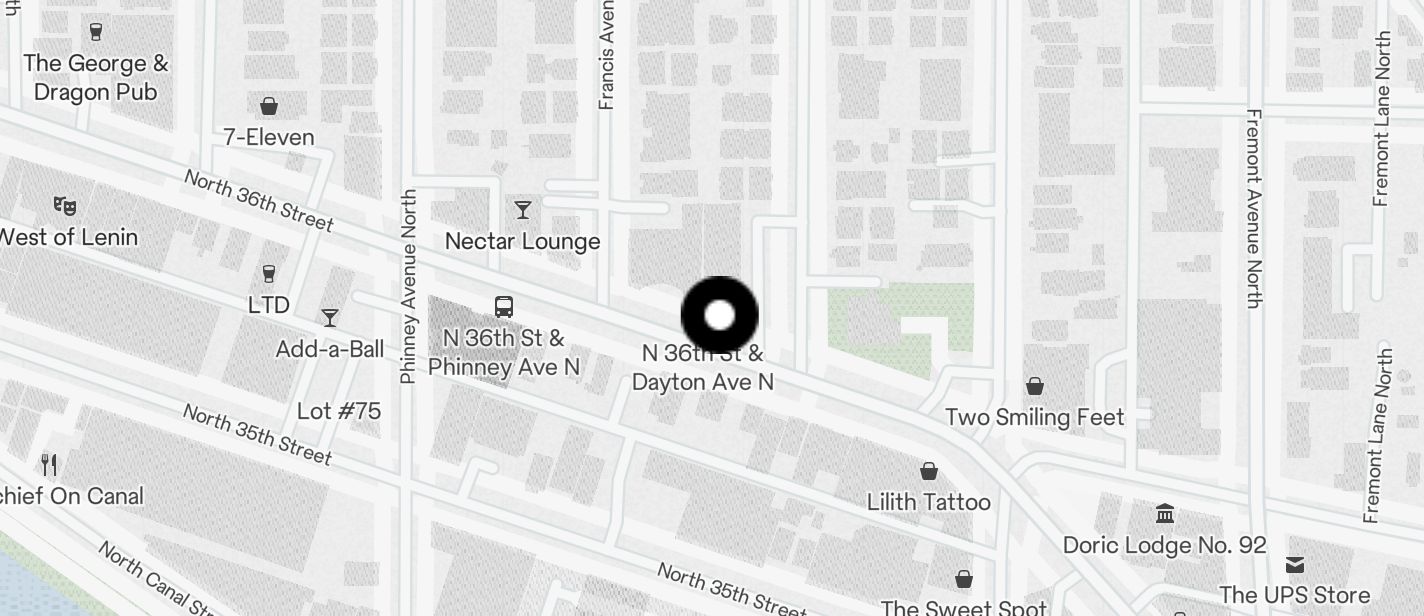Tap the black location pin marker
The height and width of the screenshot is (616, 1424).
(x=719, y=315)
